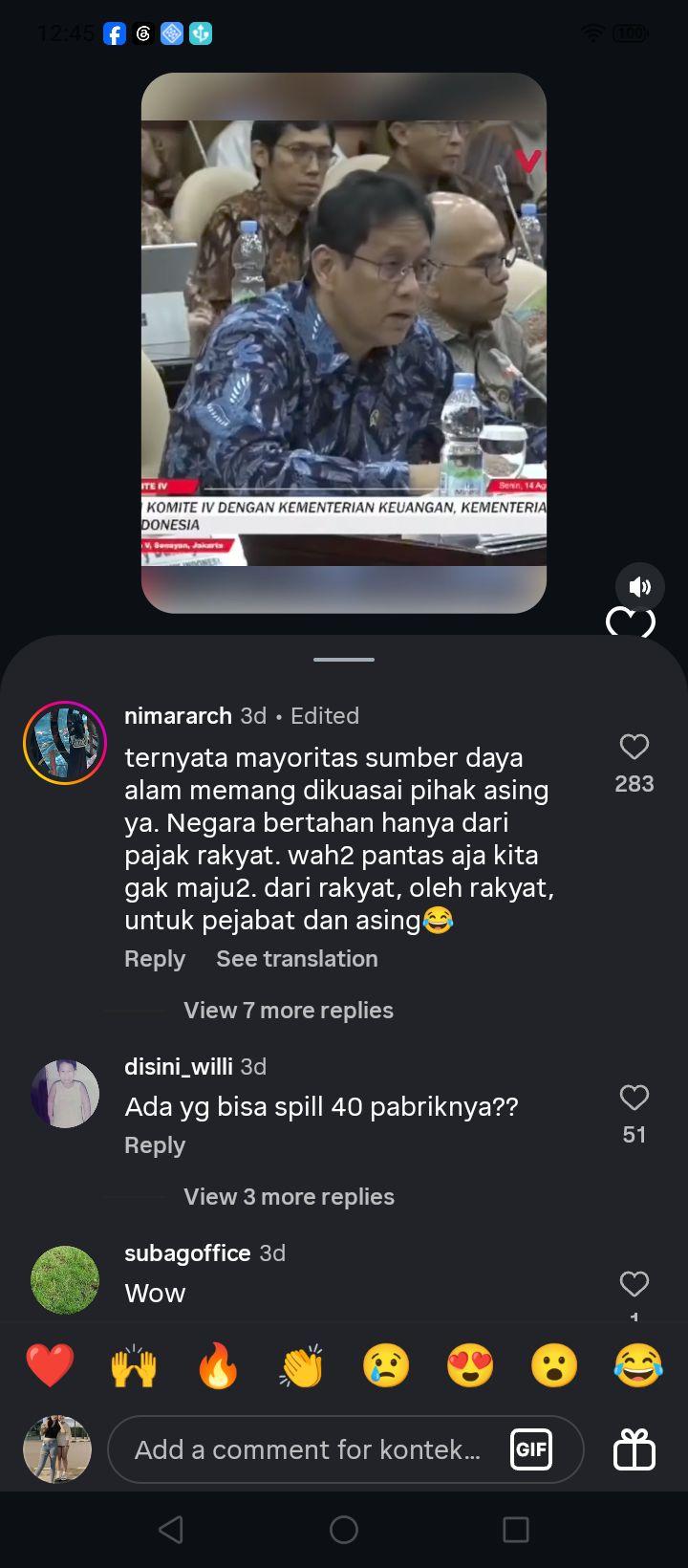
Task: Like disini_willi's comment
Action: (x=634, y=1098)
